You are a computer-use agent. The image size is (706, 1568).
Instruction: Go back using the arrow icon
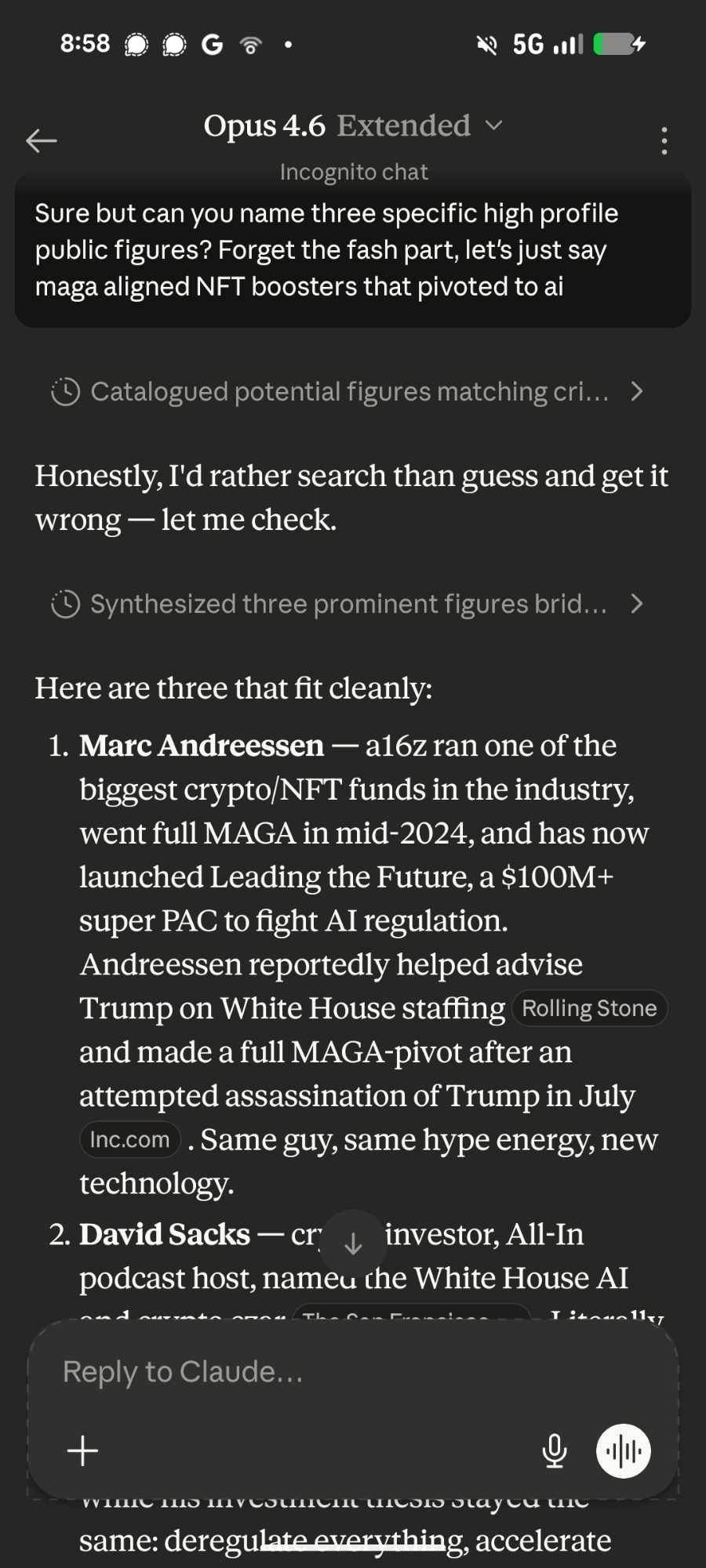pos(41,141)
